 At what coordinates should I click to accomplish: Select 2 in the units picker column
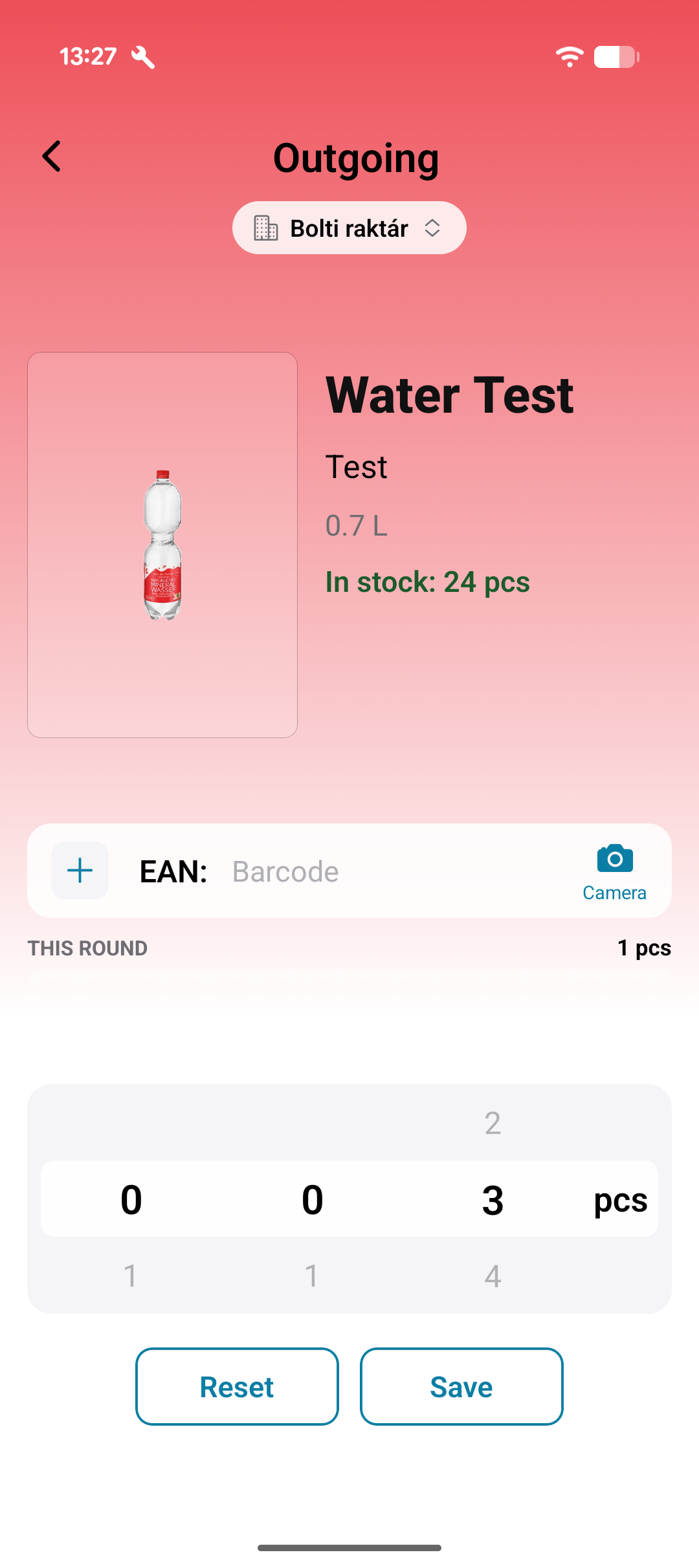click(x=493, y=1123)
